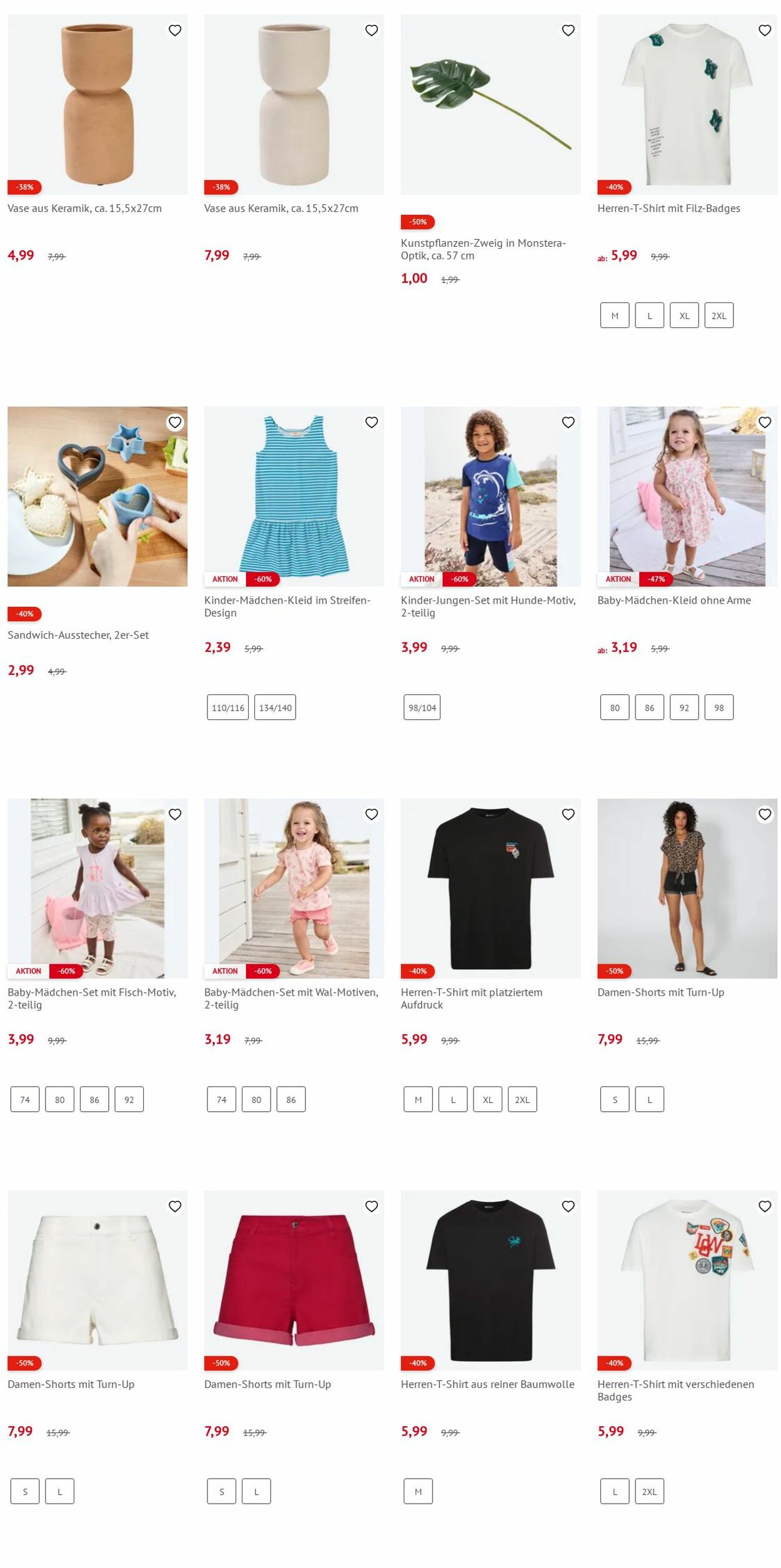Choose size L for Herren-T-Shirt mit verschiedenen Badges
This screenshot has width=781, height=1568.
tap(615, 1491)
